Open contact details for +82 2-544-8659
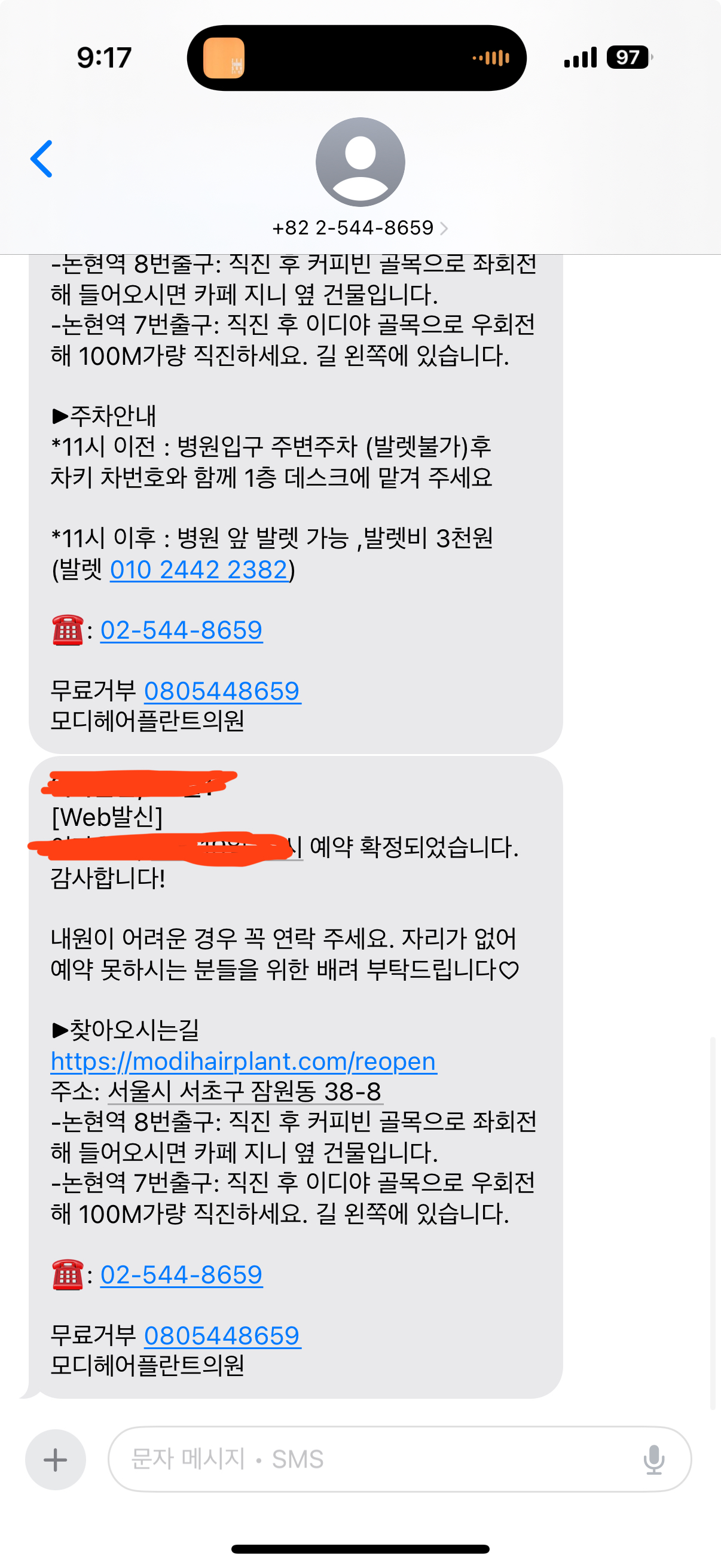Screen dimensions: 721x1568 click(359, 228)
